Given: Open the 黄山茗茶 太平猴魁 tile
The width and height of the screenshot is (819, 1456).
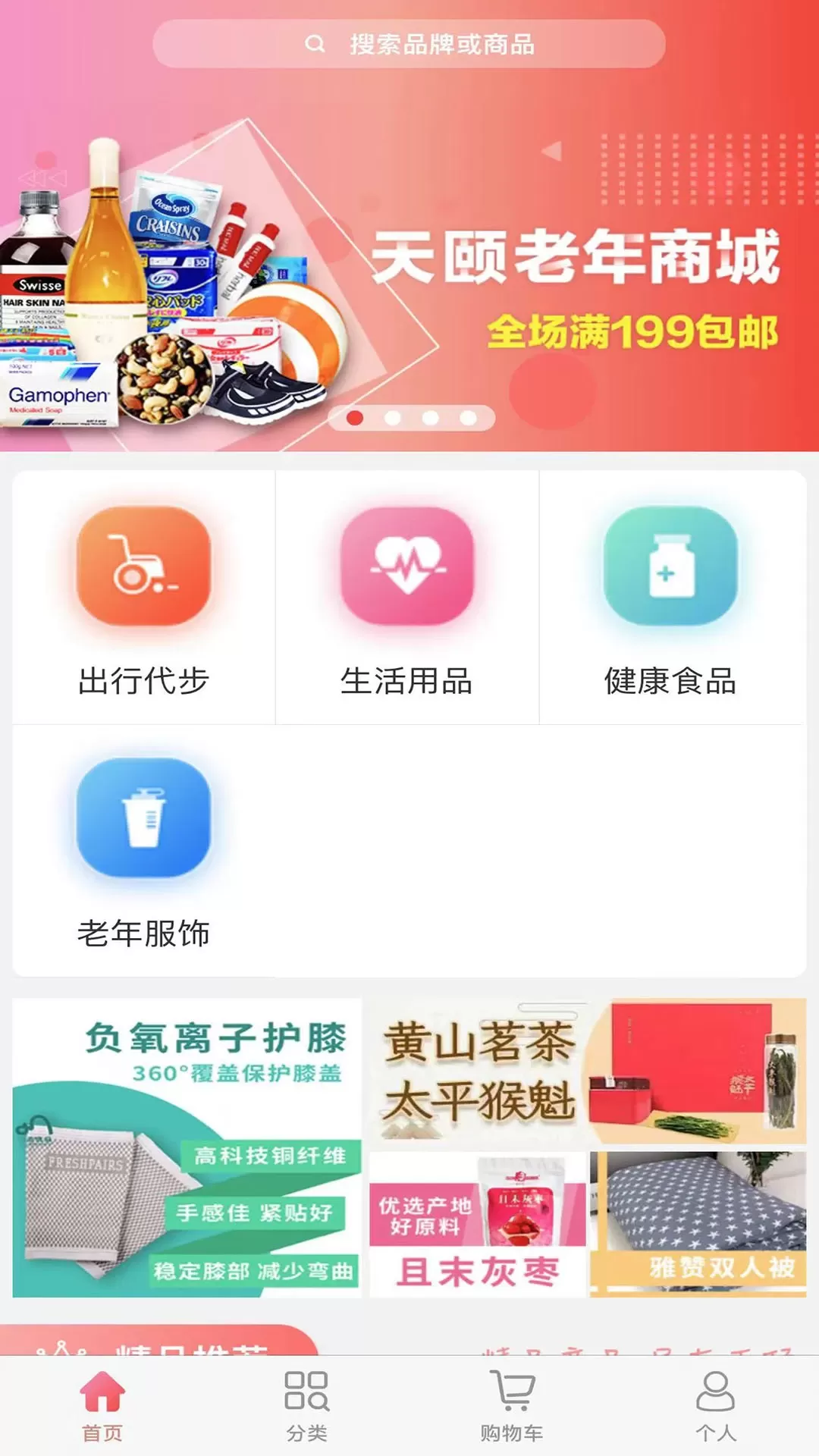Looking at the screenshot, I should pyautogui.click(x=587, y=1071).
